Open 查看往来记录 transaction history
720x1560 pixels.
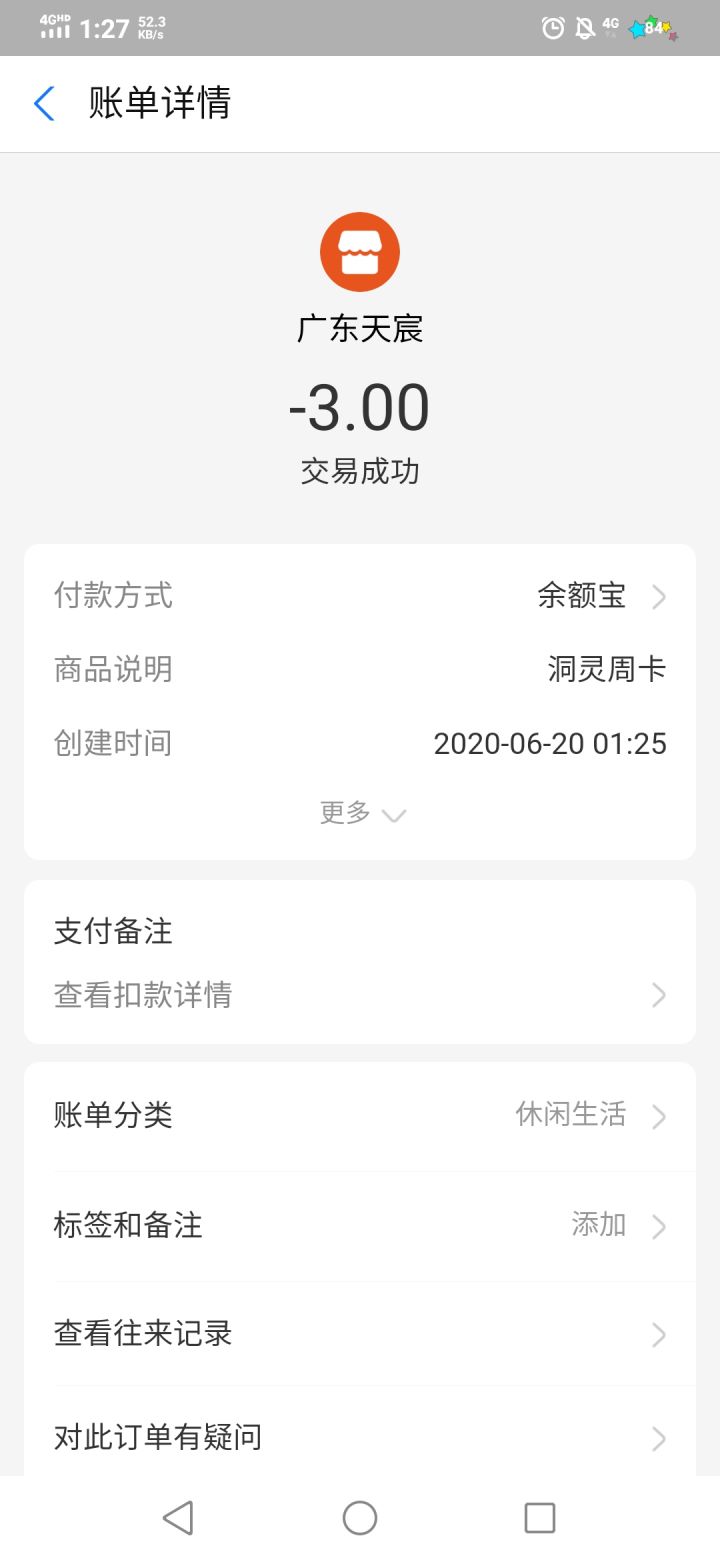point(360,1334)
